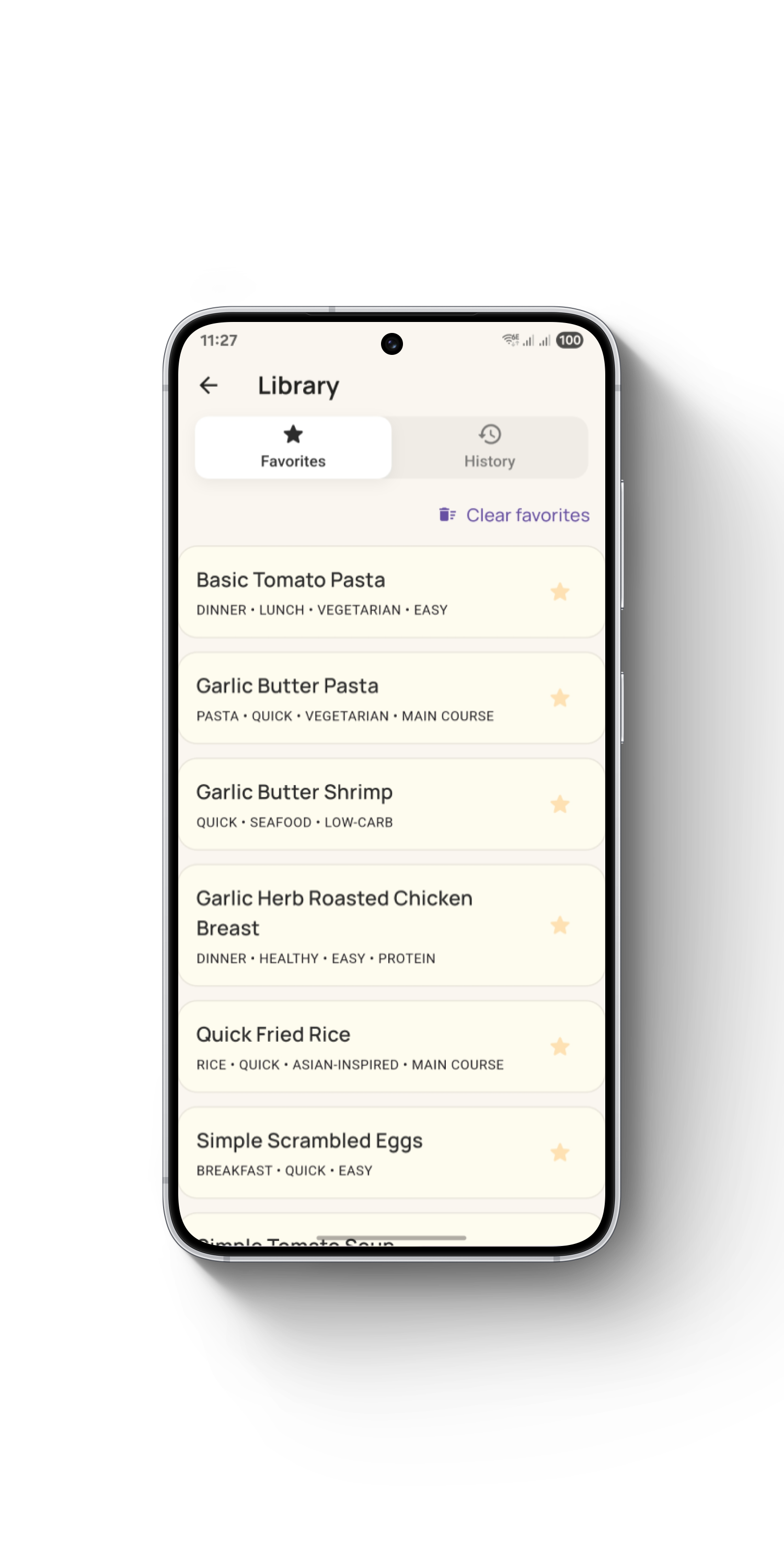Screen dimensions: 784x1568
Task: Open the Simple Scrambled Eggs recipe
Action: coord(341,1153)
